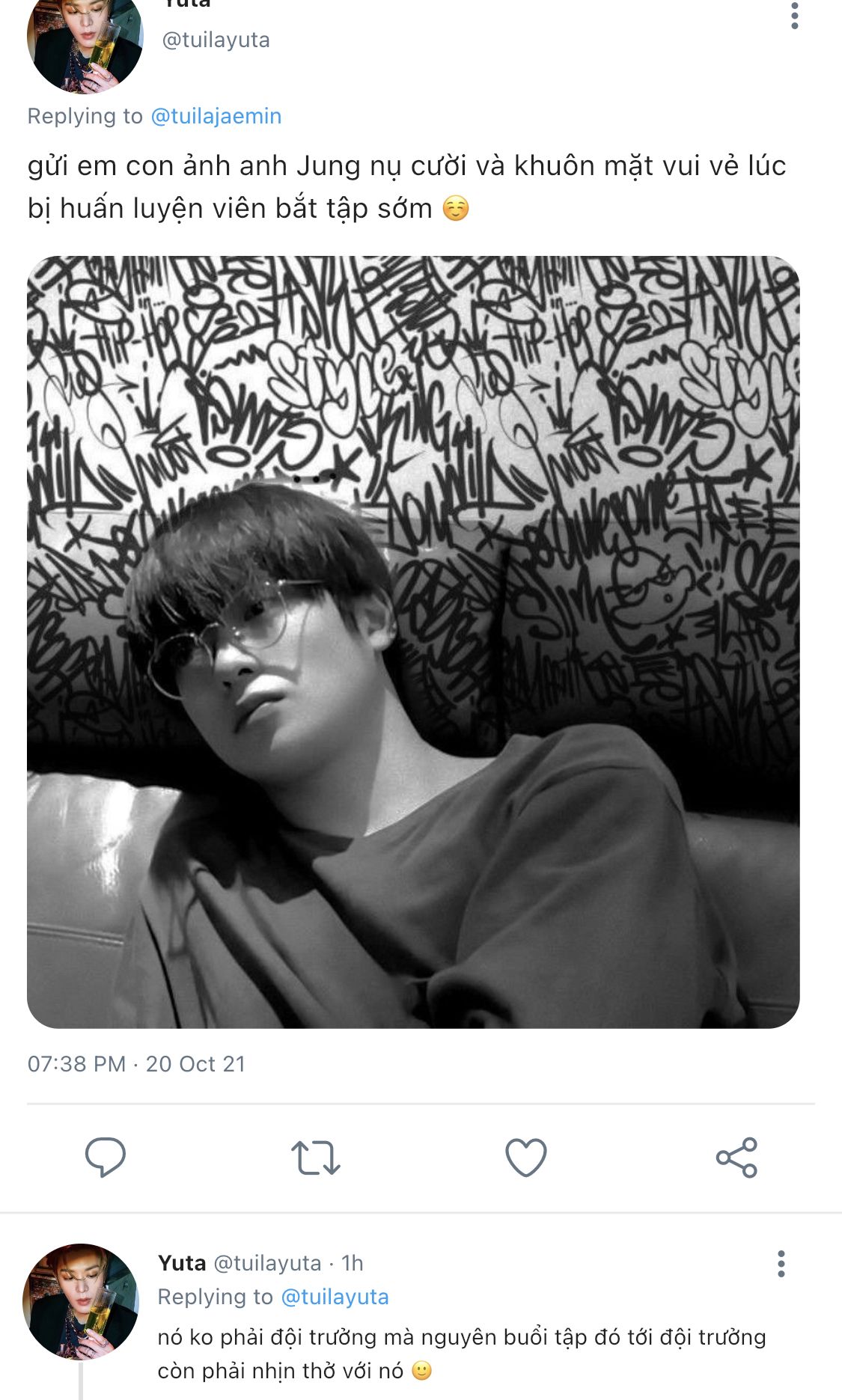Retweet this post
The width and height of the screenshot is (842, 1400).
pyautogui.click(x=315, y=1157)
